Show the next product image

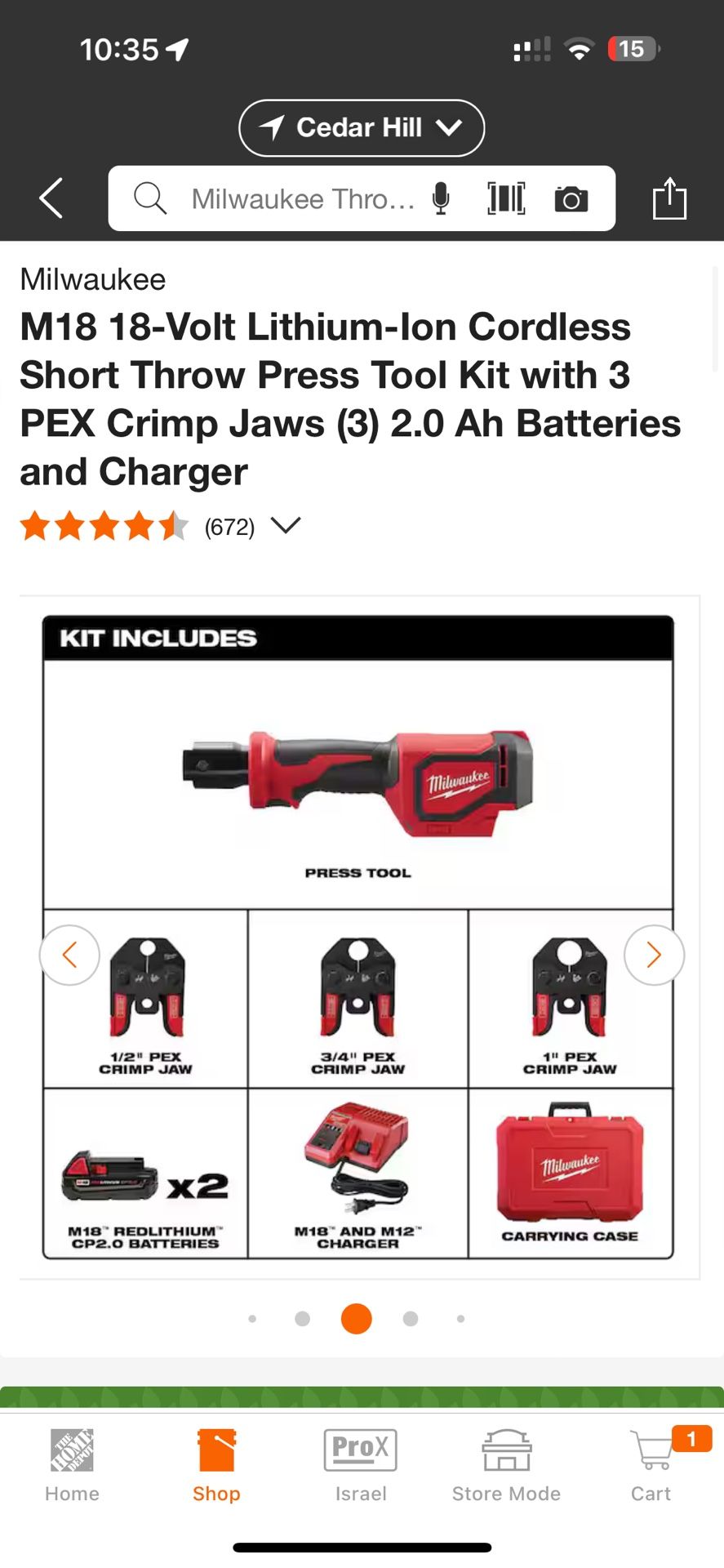654,955
